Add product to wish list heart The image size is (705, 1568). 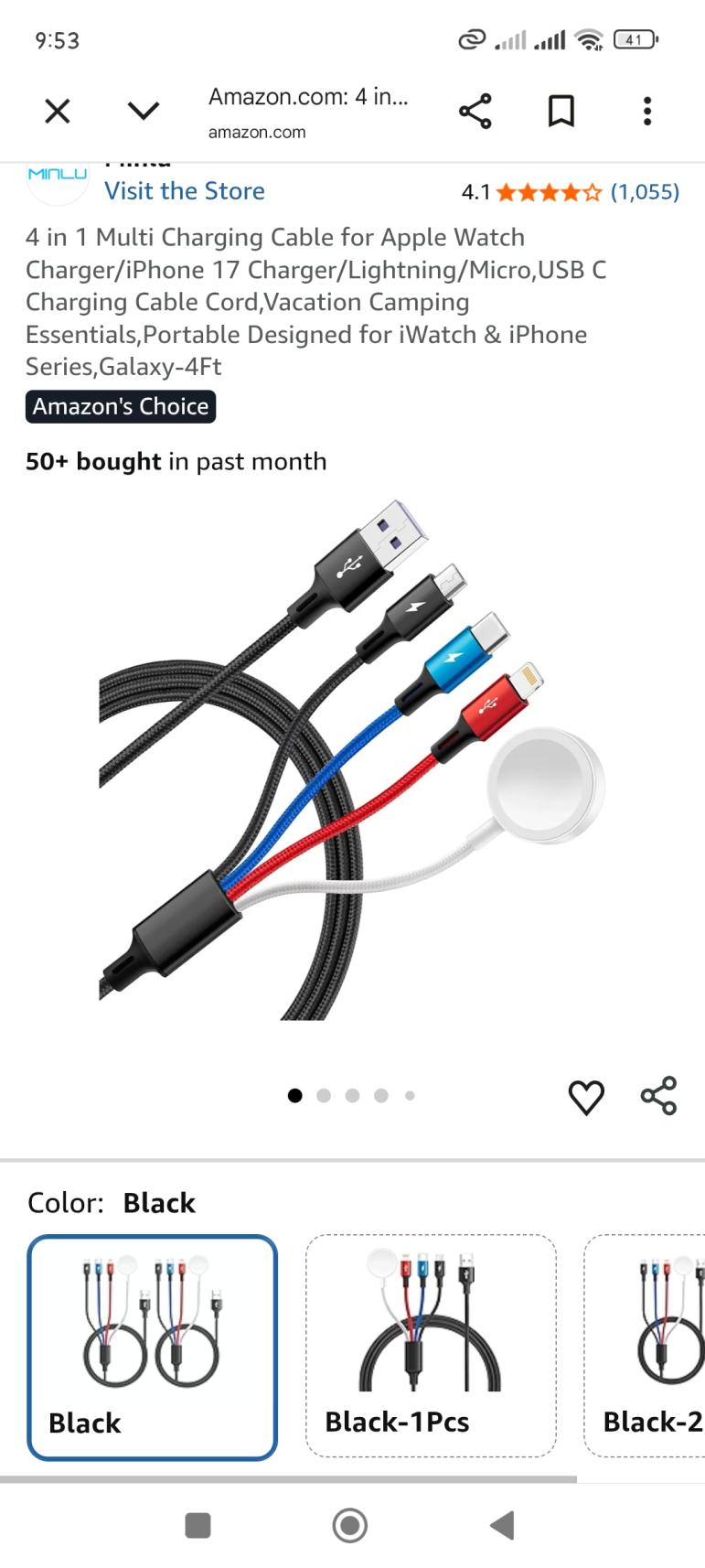point(586,1097)
